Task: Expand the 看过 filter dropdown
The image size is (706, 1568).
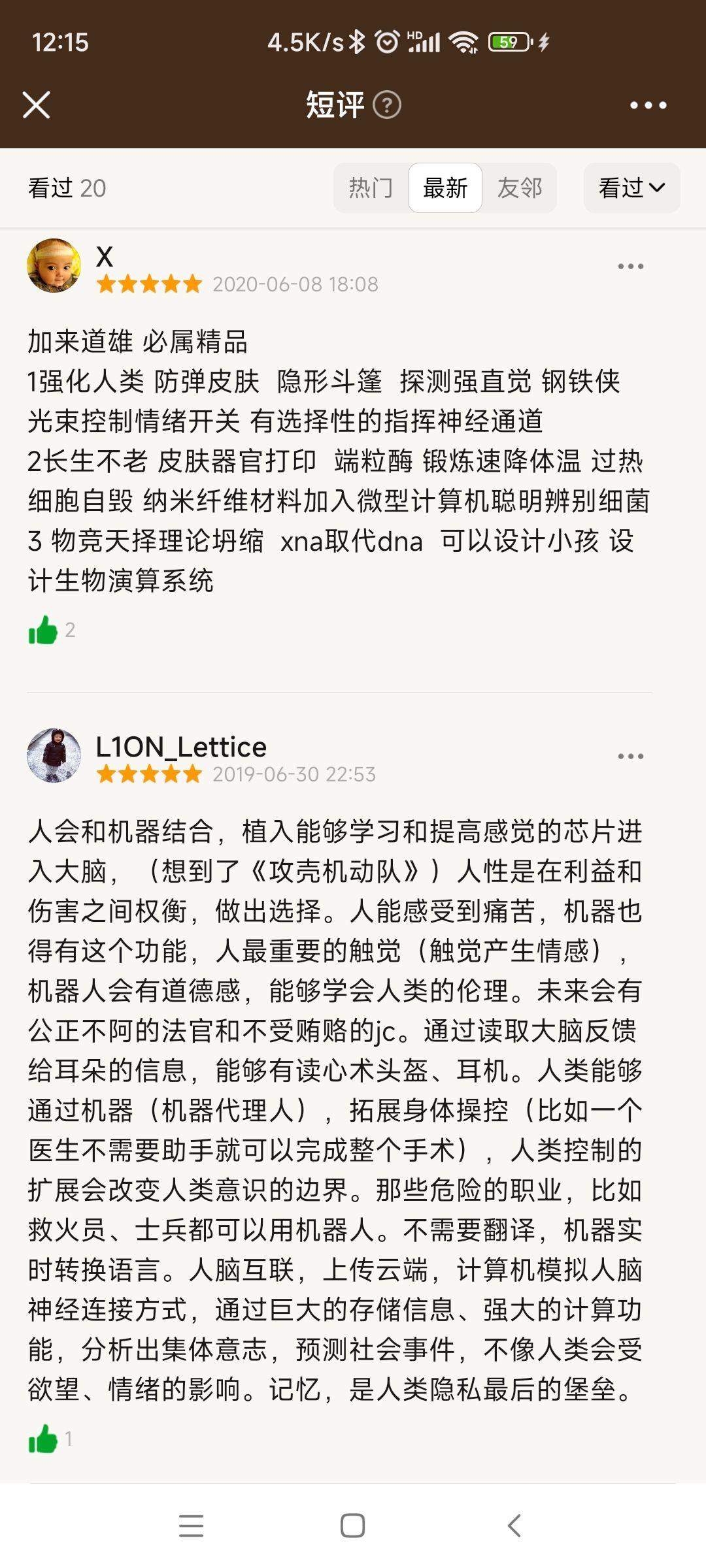Action: 631,188
